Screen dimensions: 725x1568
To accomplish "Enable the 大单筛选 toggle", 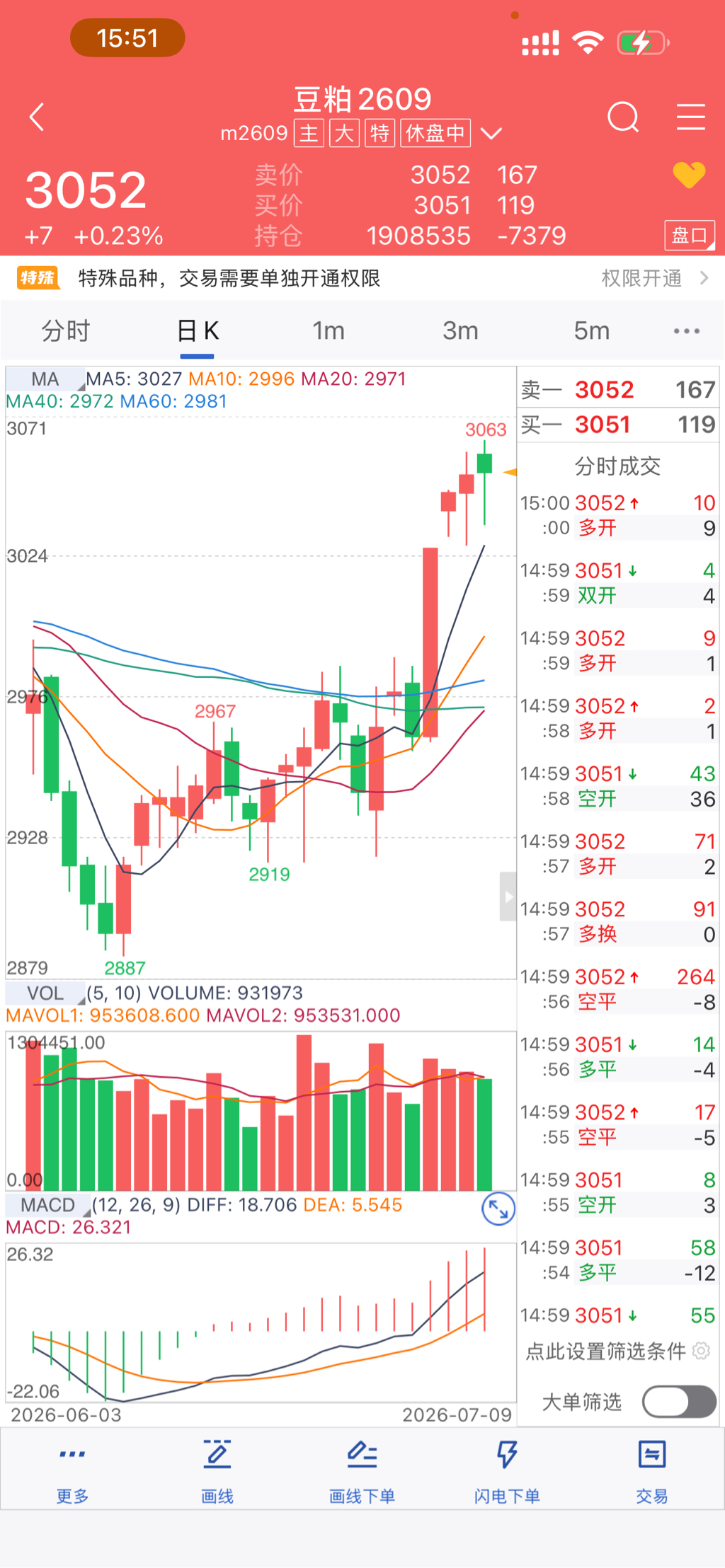I will tap(679, 1402).
